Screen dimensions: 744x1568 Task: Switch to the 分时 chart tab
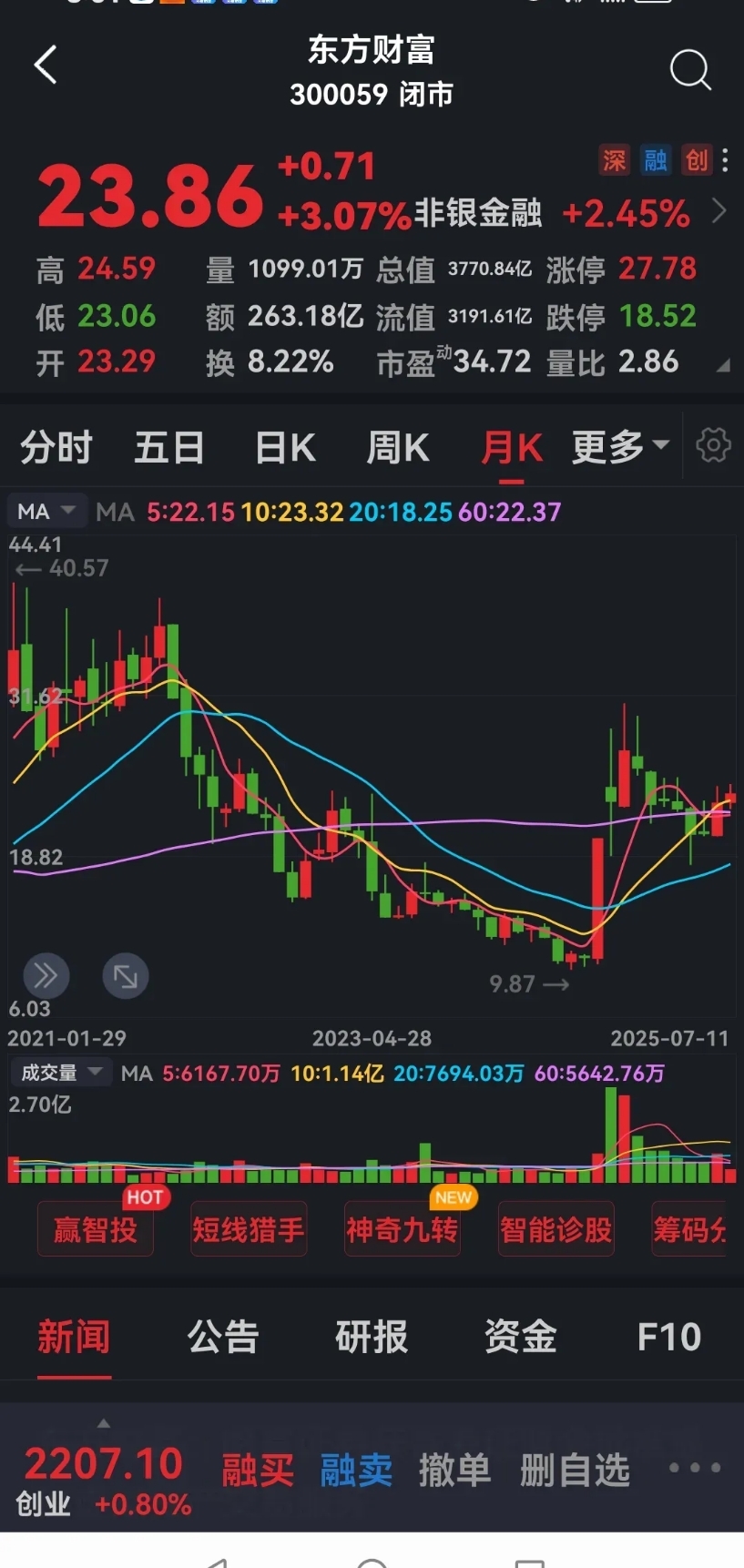point(56,448)
